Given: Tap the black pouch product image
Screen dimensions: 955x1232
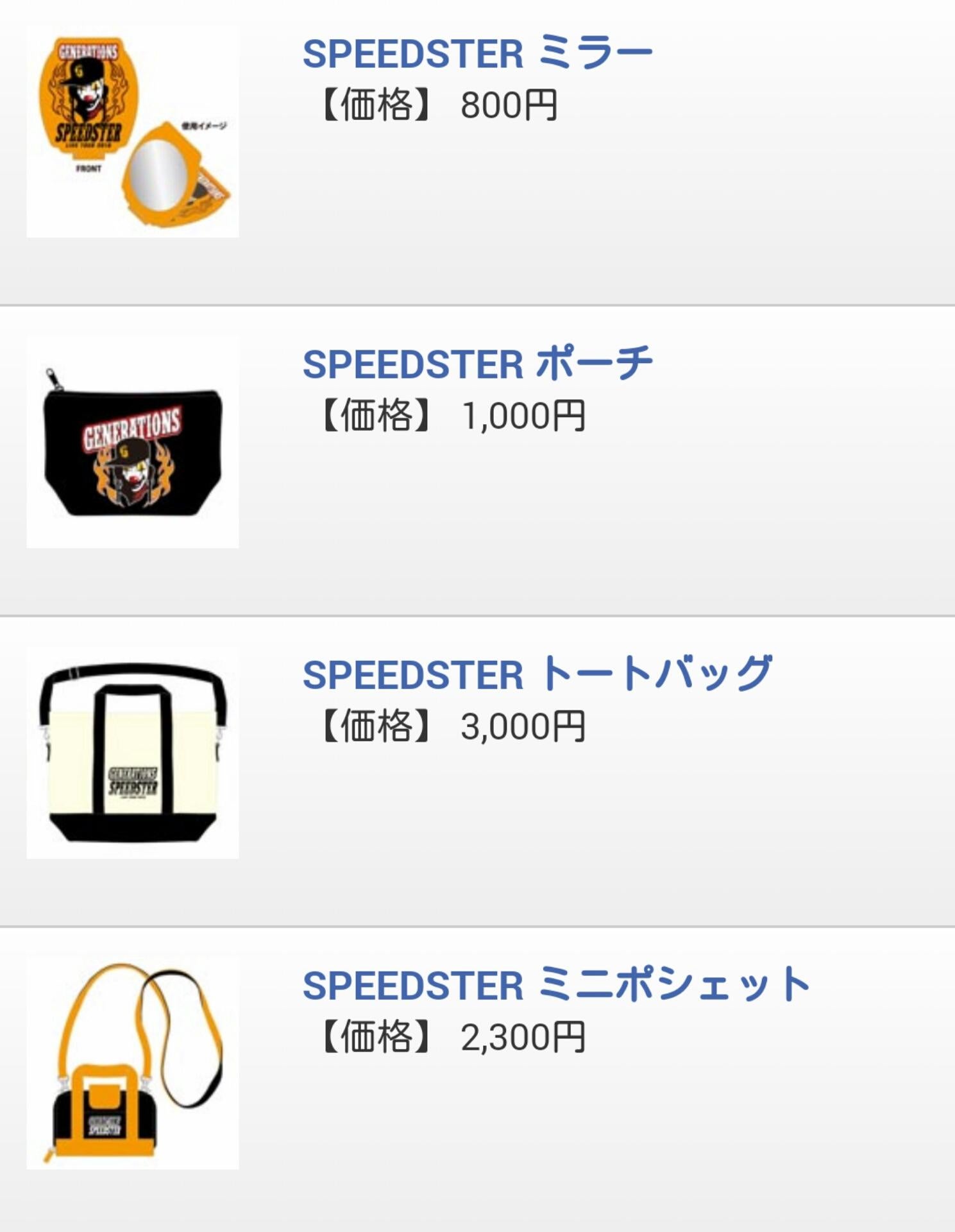Looking at the screenshot, I should pyautogui.click(x=133, y=442).
